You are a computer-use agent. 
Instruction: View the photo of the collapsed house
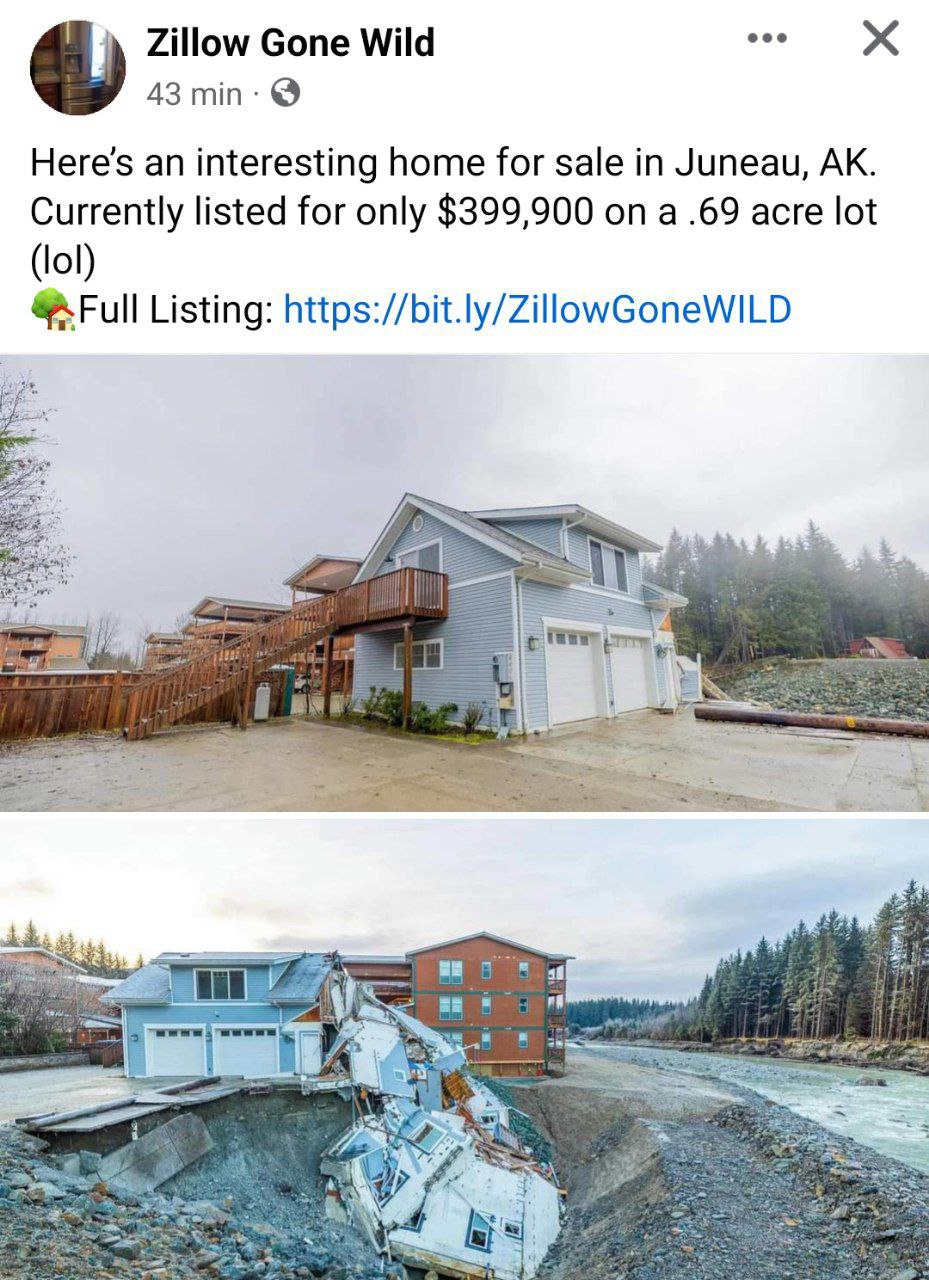[x=464, y=1050]
